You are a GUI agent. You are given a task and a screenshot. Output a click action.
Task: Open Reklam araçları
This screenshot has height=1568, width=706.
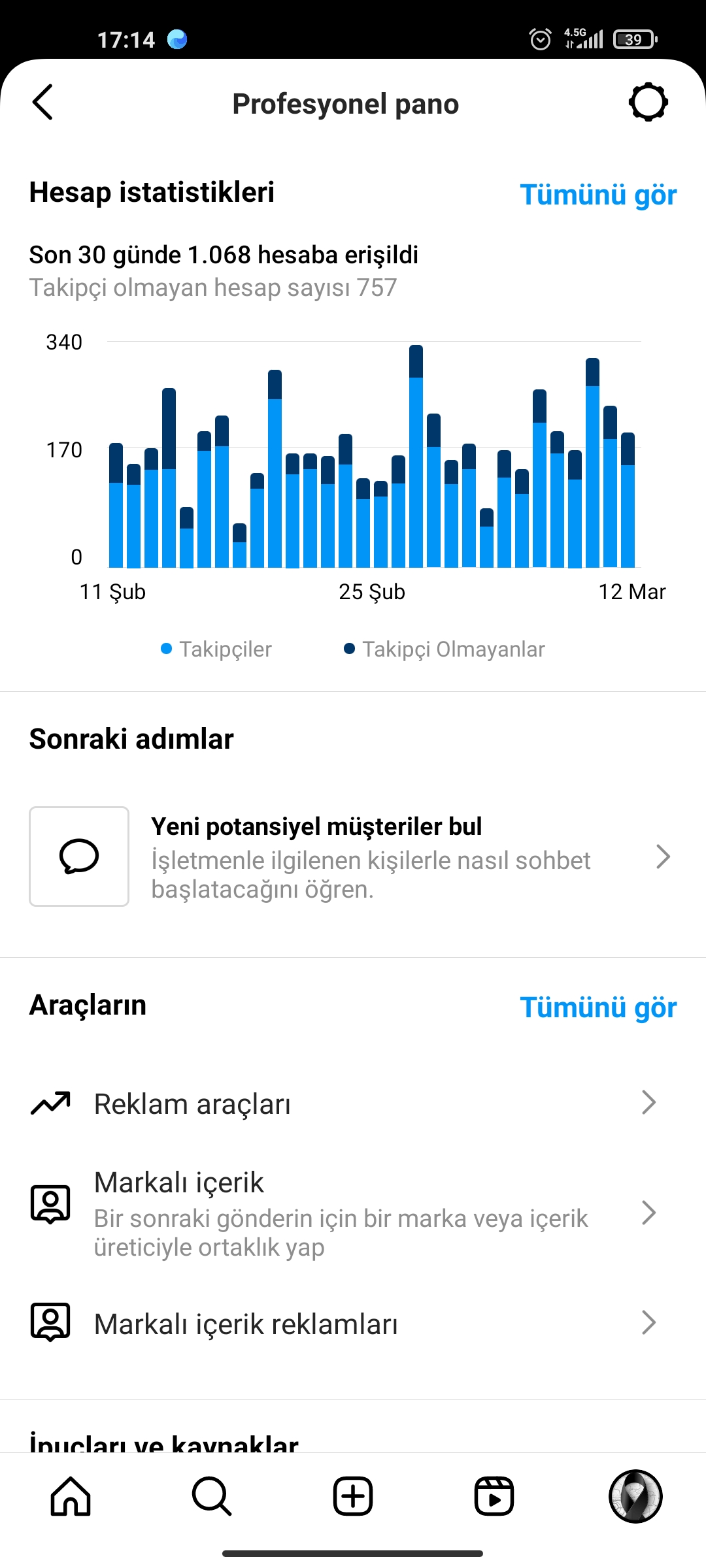(x=353, y=1103)
